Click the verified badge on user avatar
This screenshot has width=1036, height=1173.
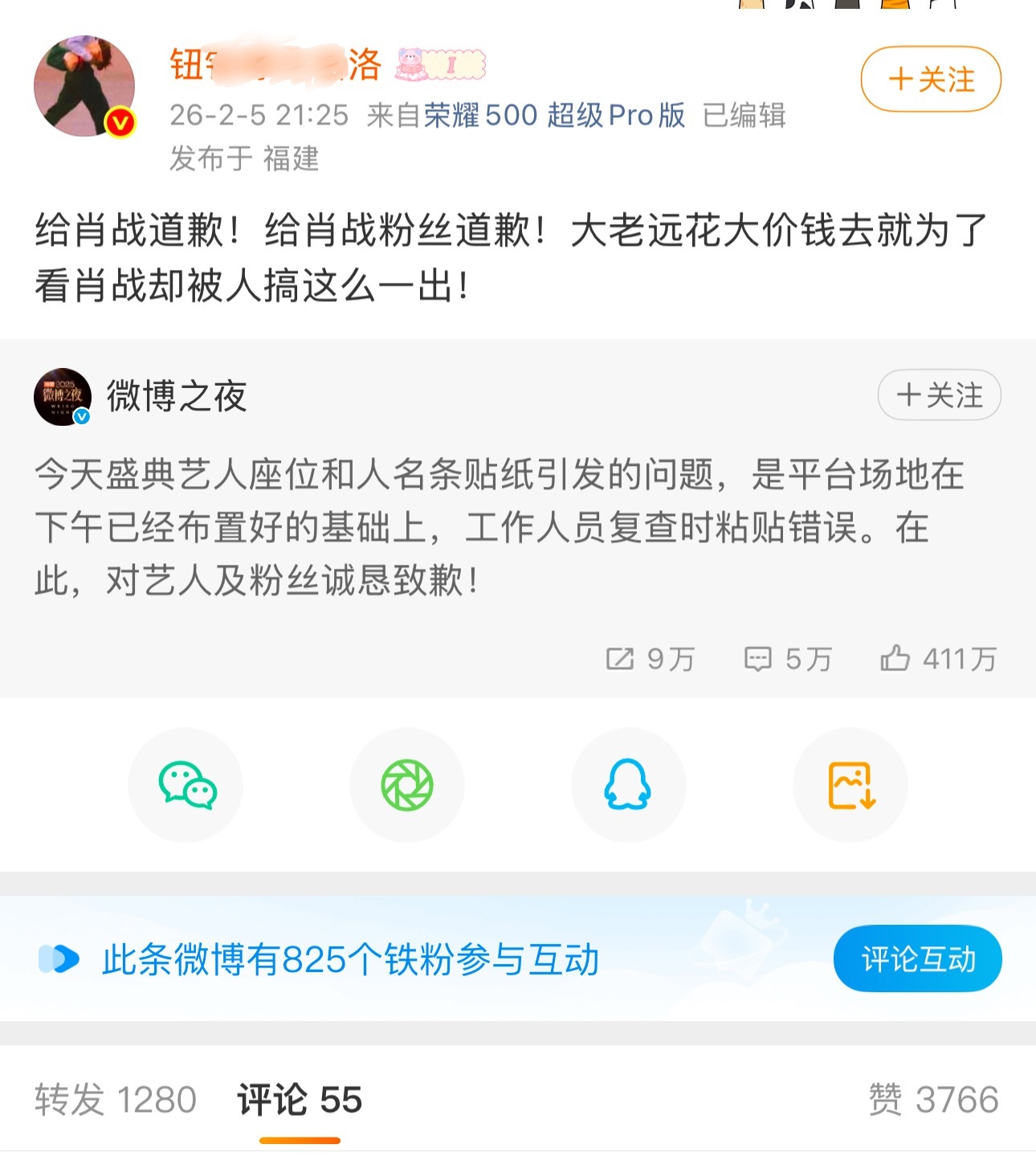pyautogui.click(x=118, y=123)
